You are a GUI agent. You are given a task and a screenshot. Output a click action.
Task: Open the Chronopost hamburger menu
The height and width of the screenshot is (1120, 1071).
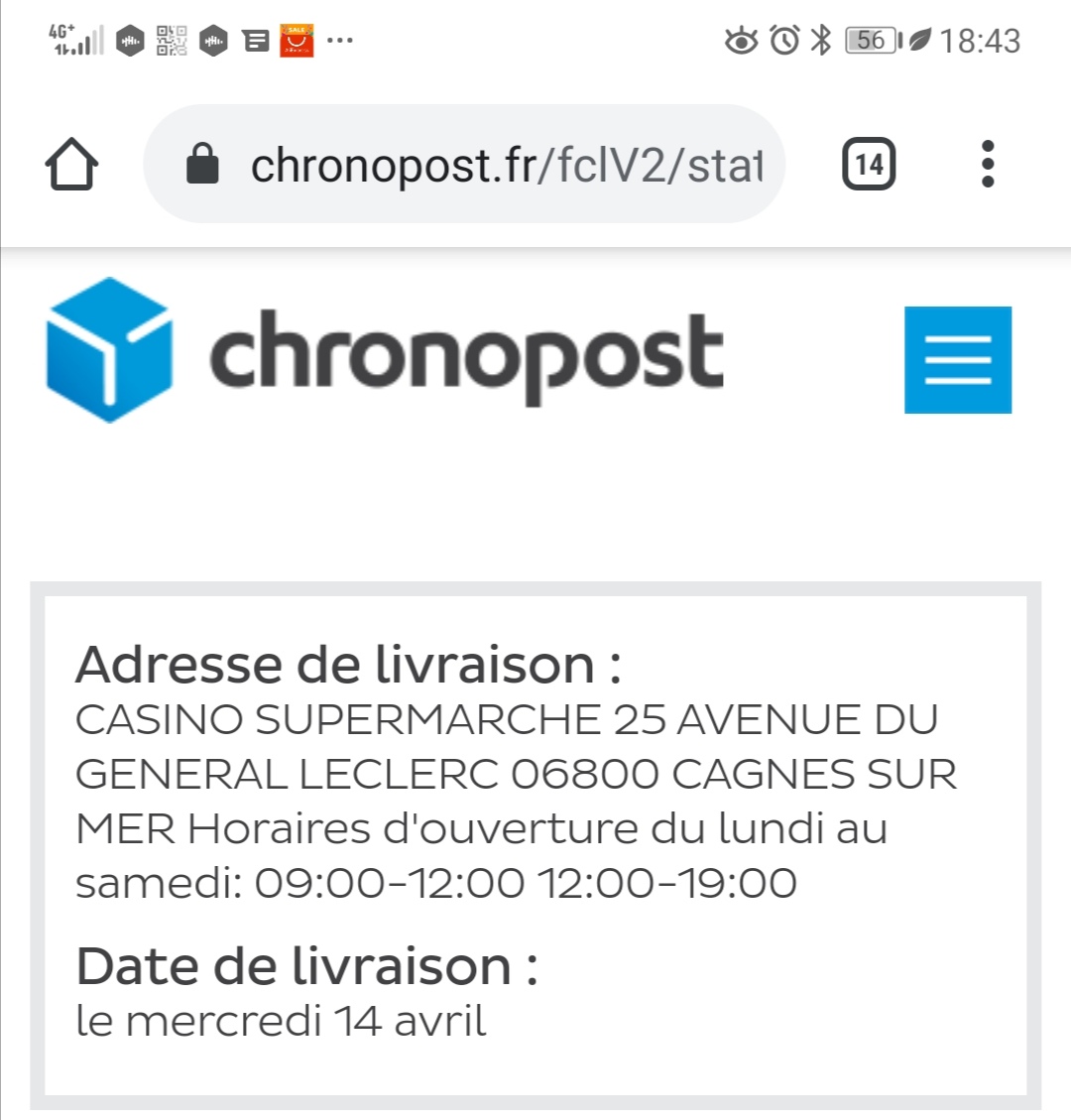tap(957, 359)
